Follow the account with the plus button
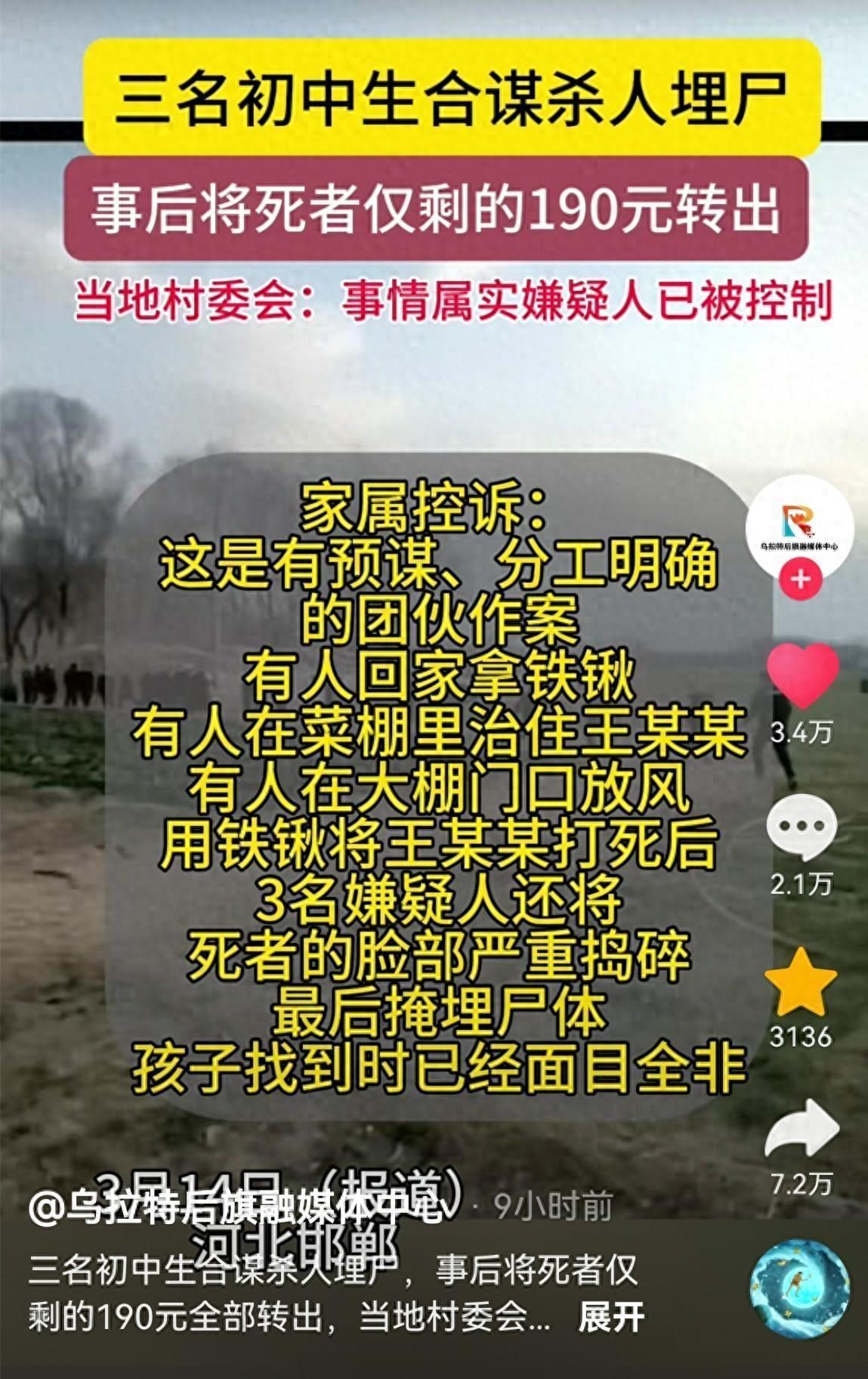This screenshot has width=868, height=1379. click(800, 580)
